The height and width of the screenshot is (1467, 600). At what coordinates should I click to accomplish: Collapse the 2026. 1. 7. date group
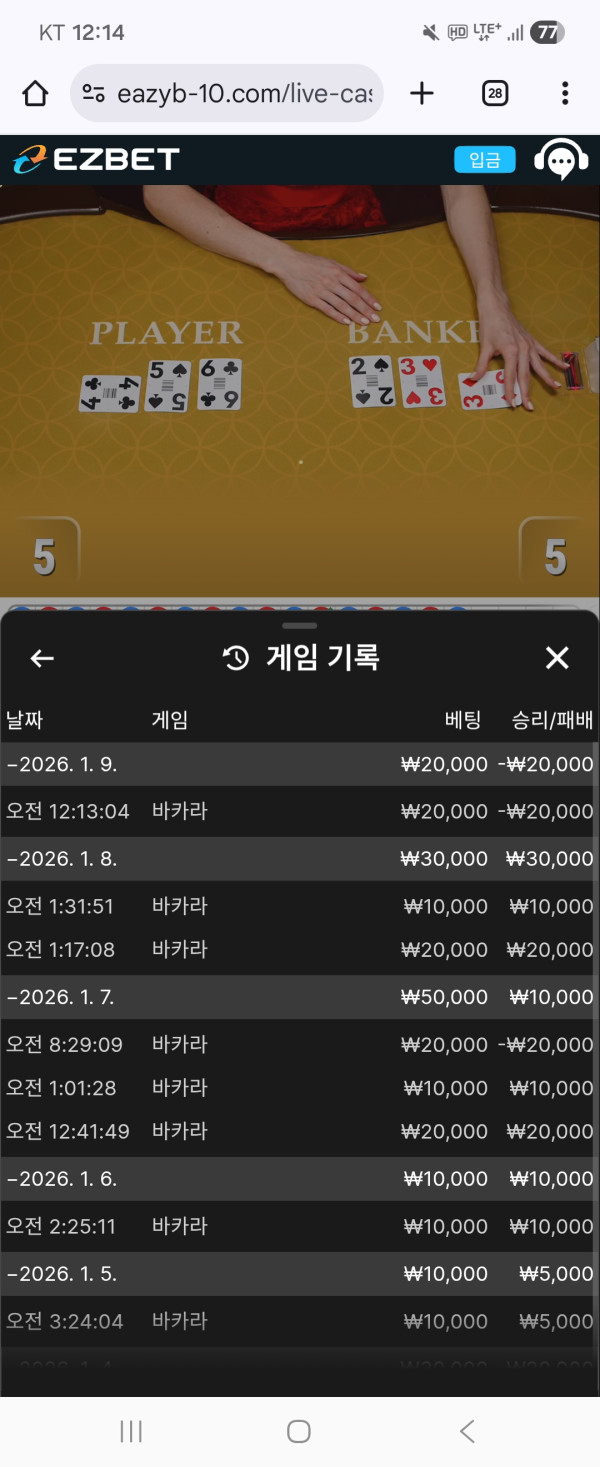(x=62, y=997)
